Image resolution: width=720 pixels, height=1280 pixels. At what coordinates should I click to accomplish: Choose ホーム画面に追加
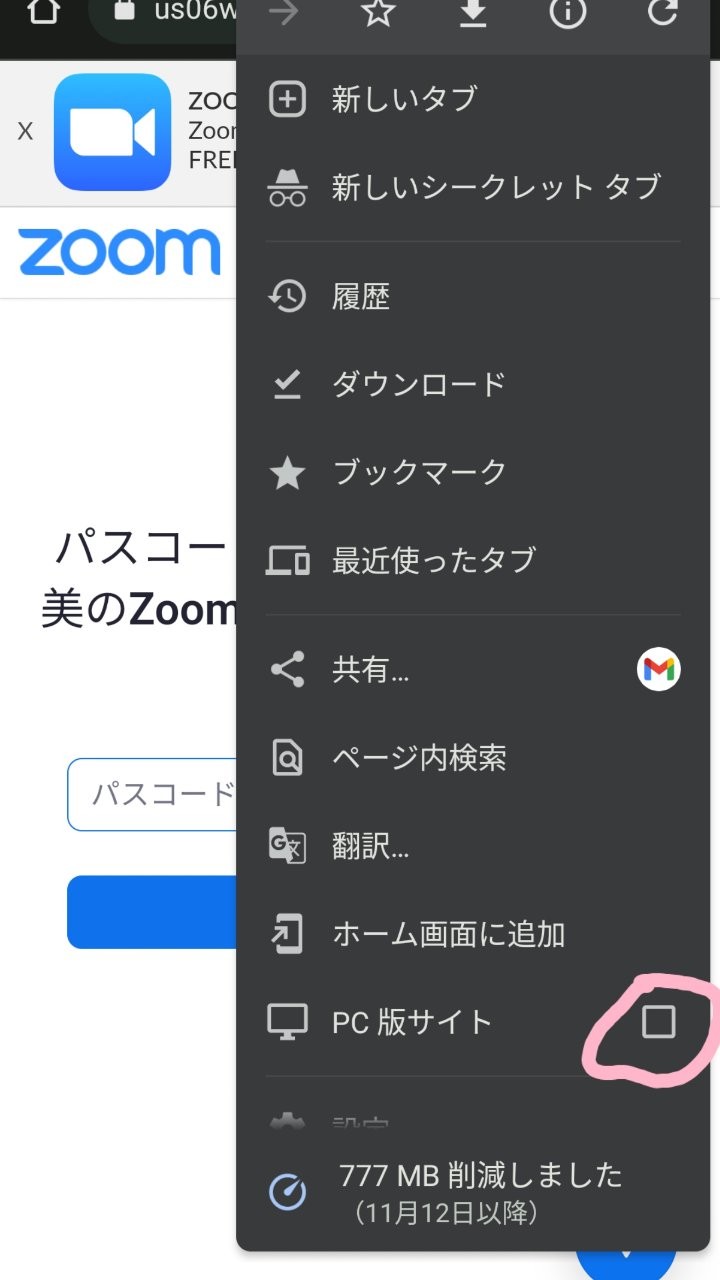(473, 935)
